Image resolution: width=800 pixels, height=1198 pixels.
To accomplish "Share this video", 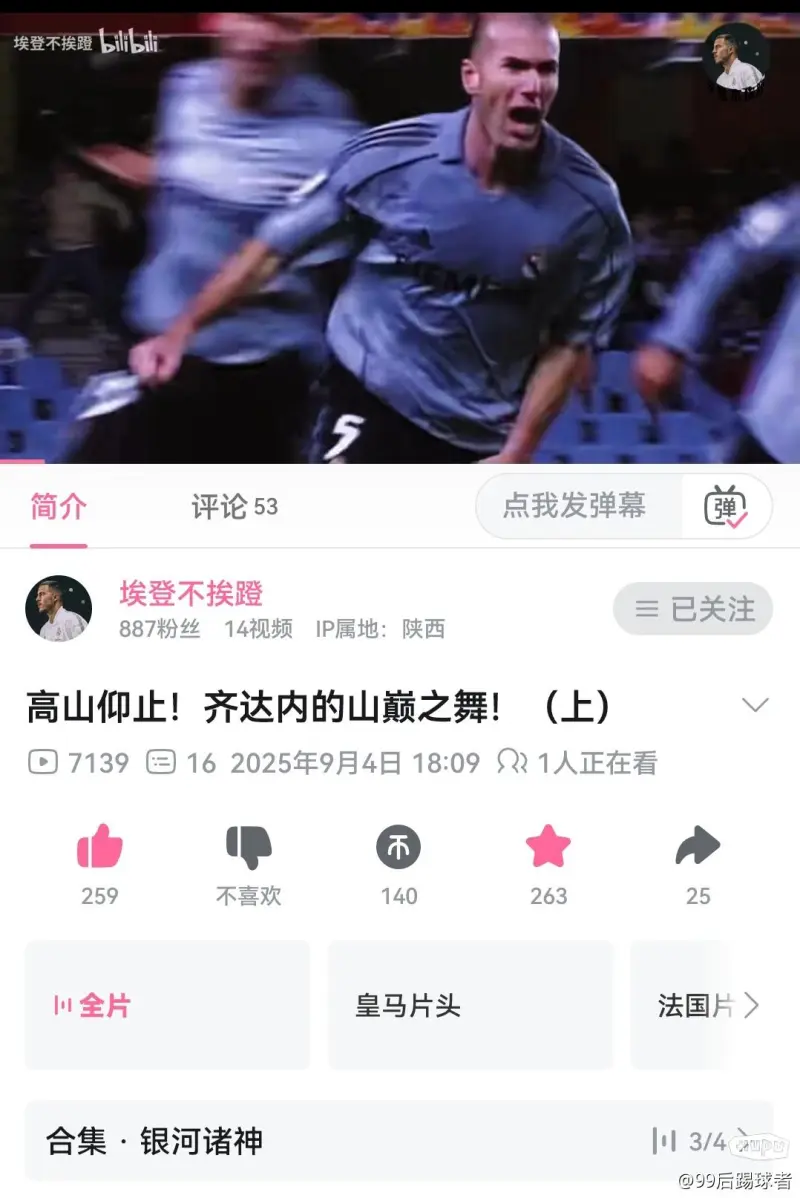I will coord(698,848).
